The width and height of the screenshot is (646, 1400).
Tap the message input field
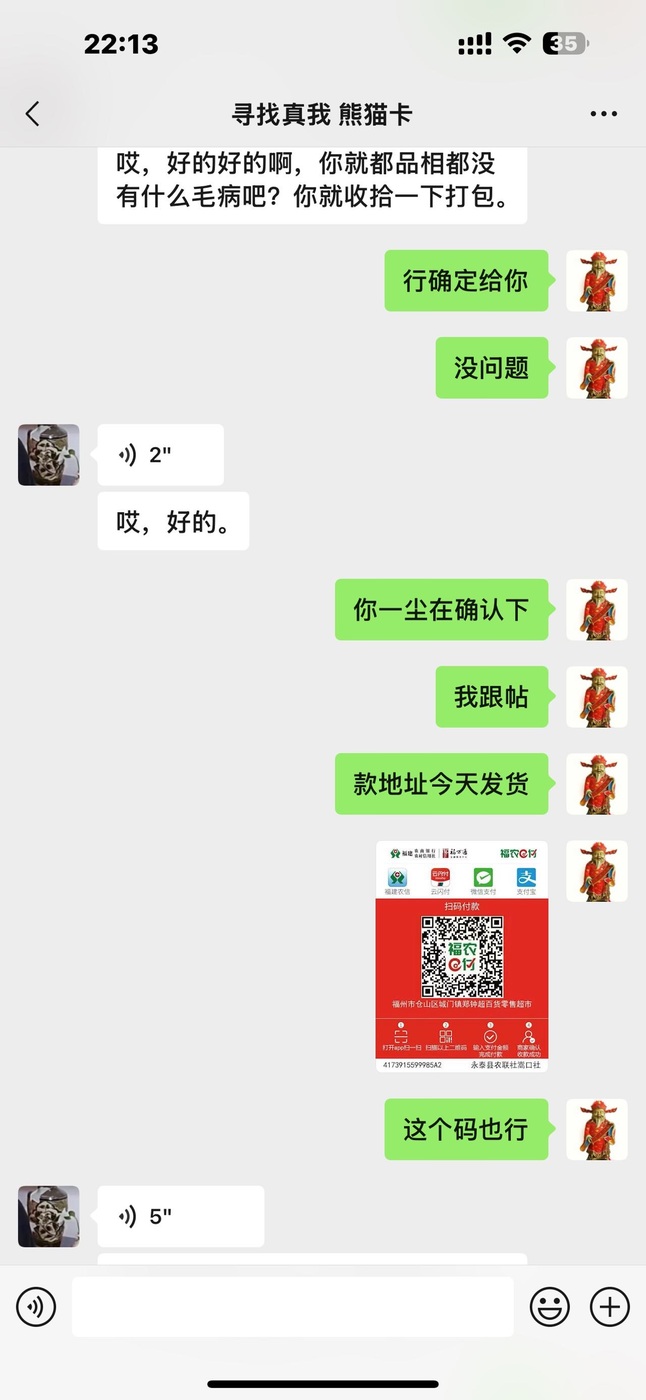(293, 1307)
